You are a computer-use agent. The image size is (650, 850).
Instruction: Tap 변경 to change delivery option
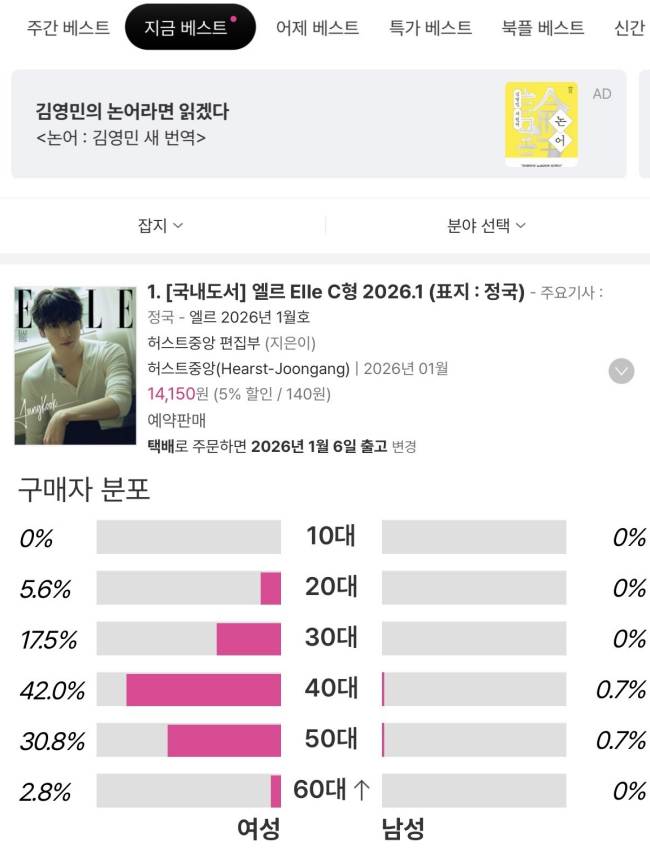[404, 446]
